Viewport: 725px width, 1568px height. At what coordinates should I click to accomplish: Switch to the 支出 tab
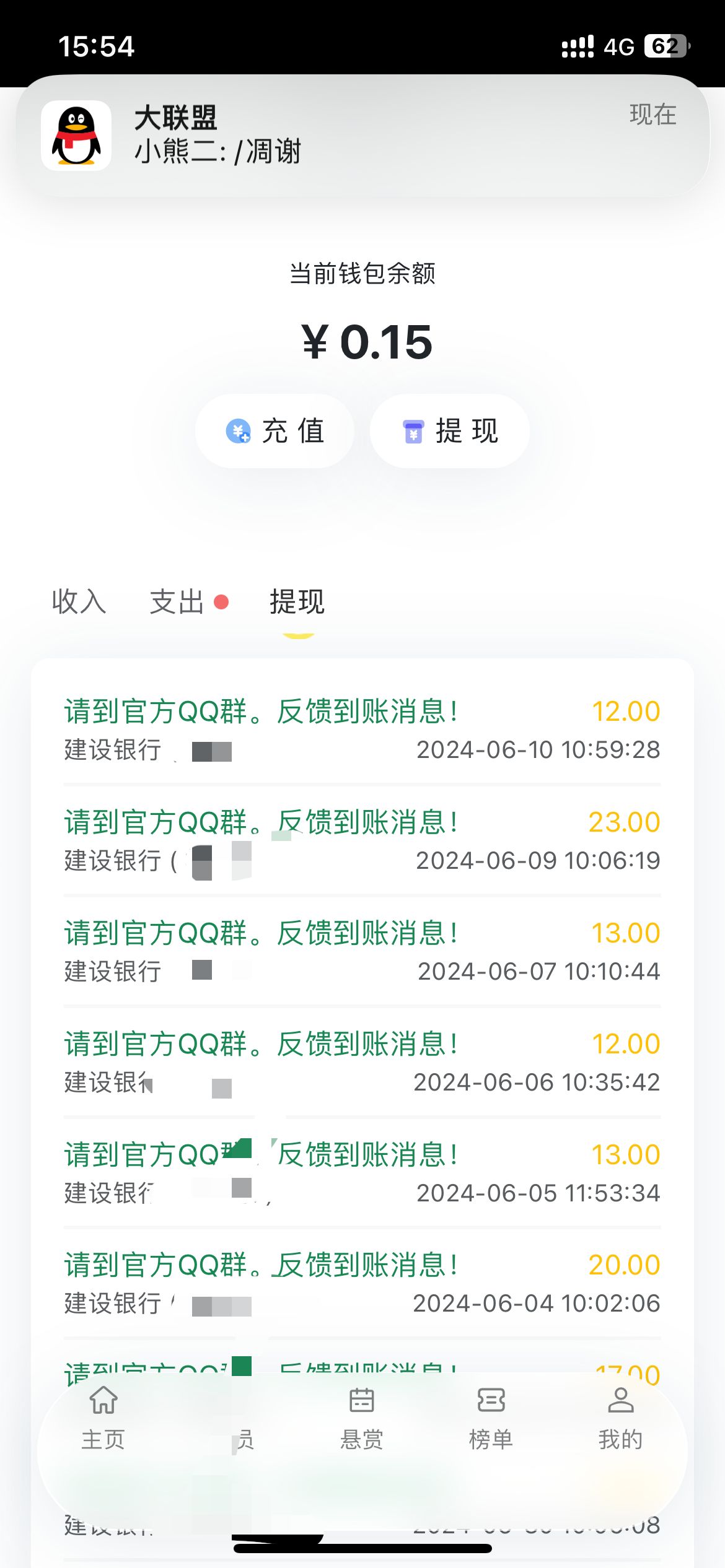177,601
